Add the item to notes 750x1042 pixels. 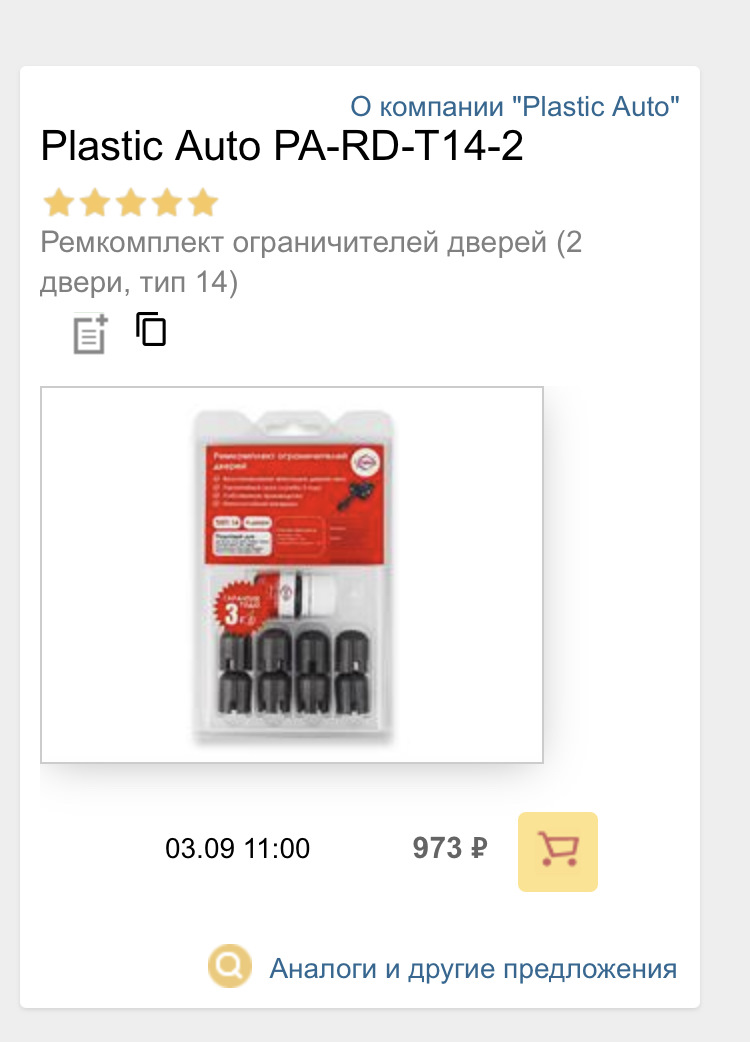pyautogui.click(x=91, y=333)
